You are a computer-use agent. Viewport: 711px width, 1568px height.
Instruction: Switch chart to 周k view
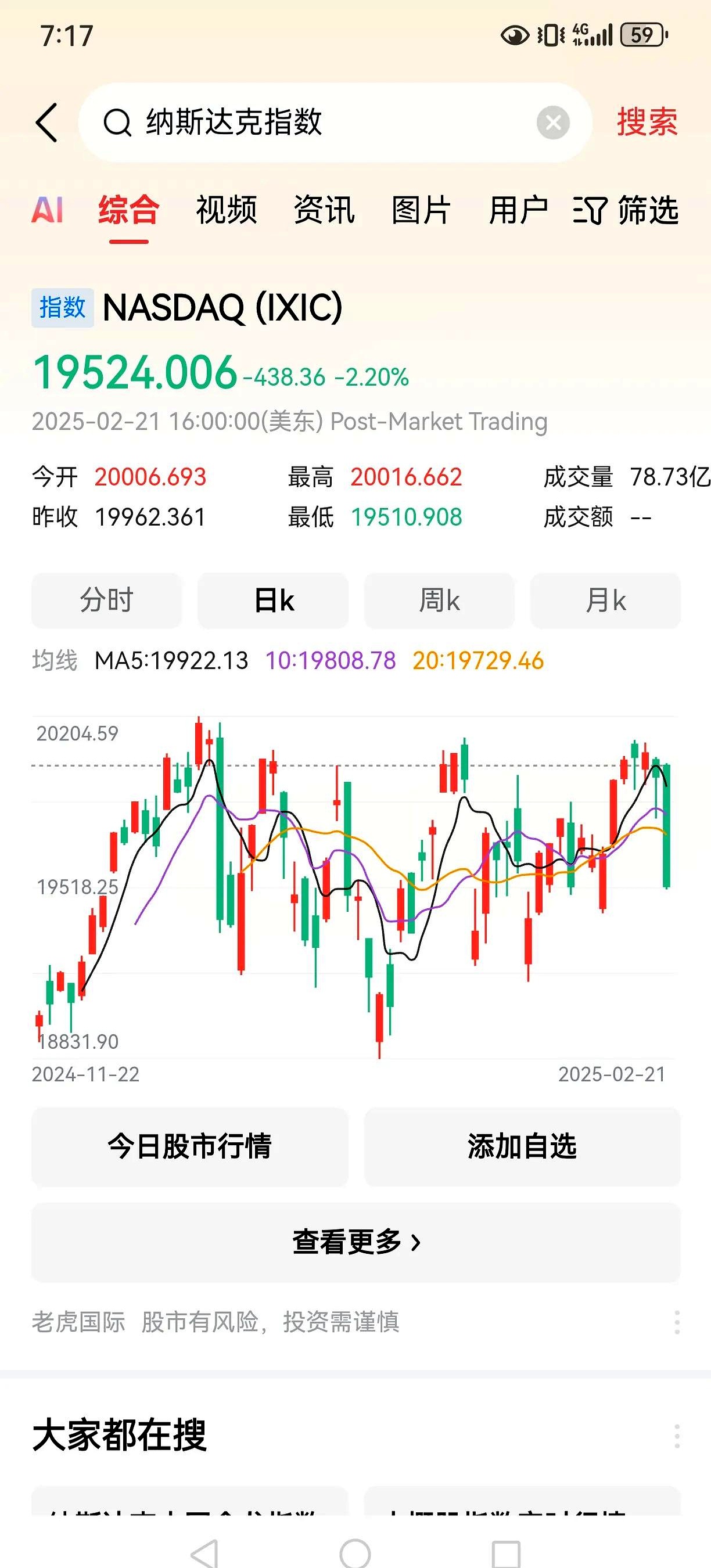coord(439,600)
